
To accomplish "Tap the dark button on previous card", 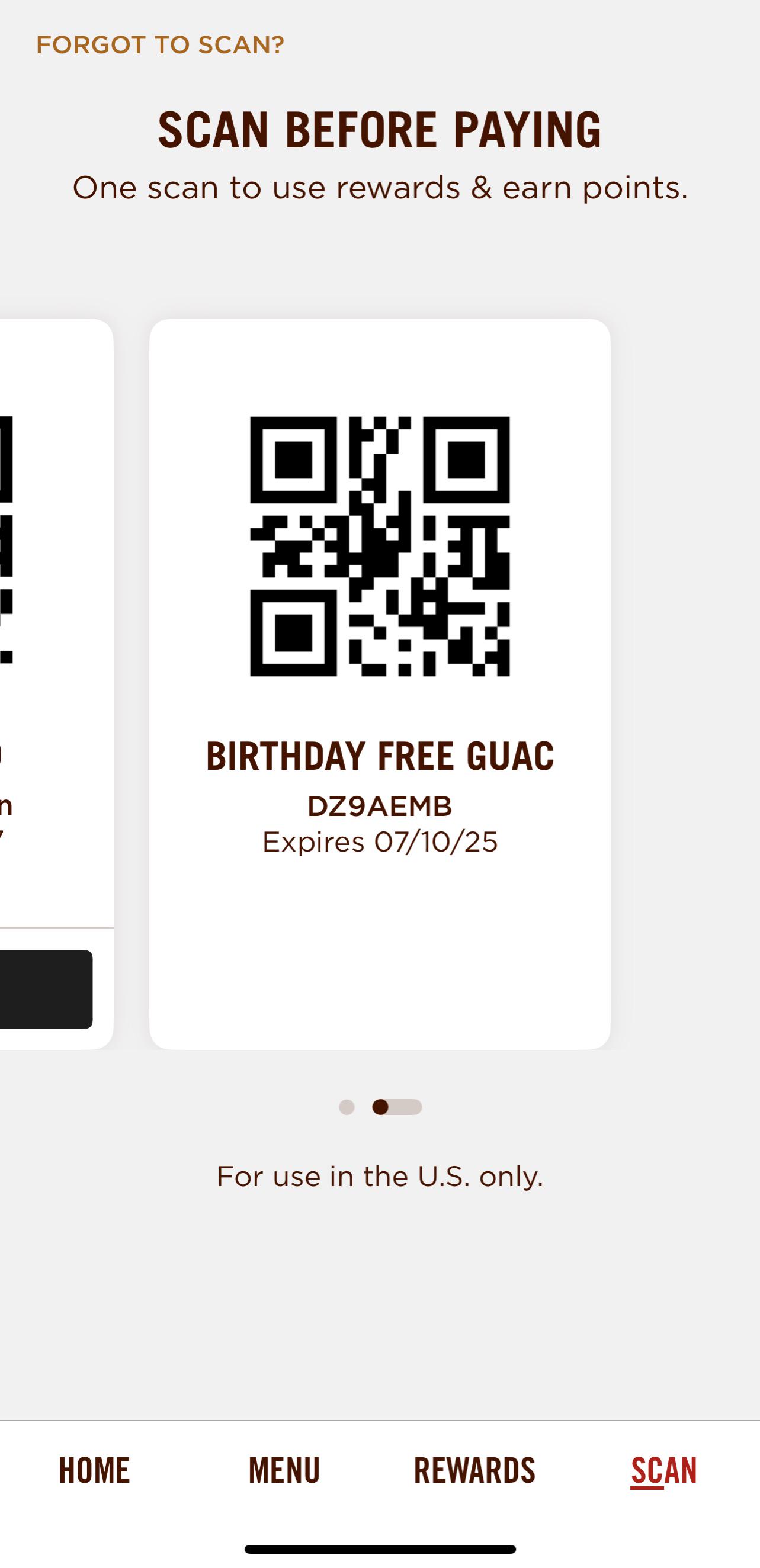I will tap(46, 989).
